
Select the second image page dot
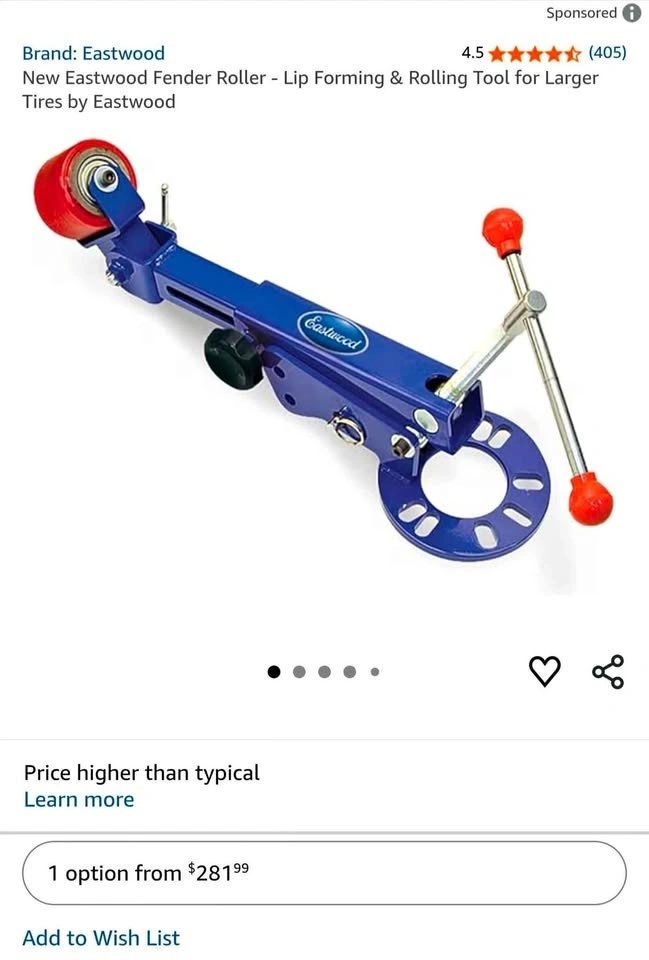tap(299, 672)
